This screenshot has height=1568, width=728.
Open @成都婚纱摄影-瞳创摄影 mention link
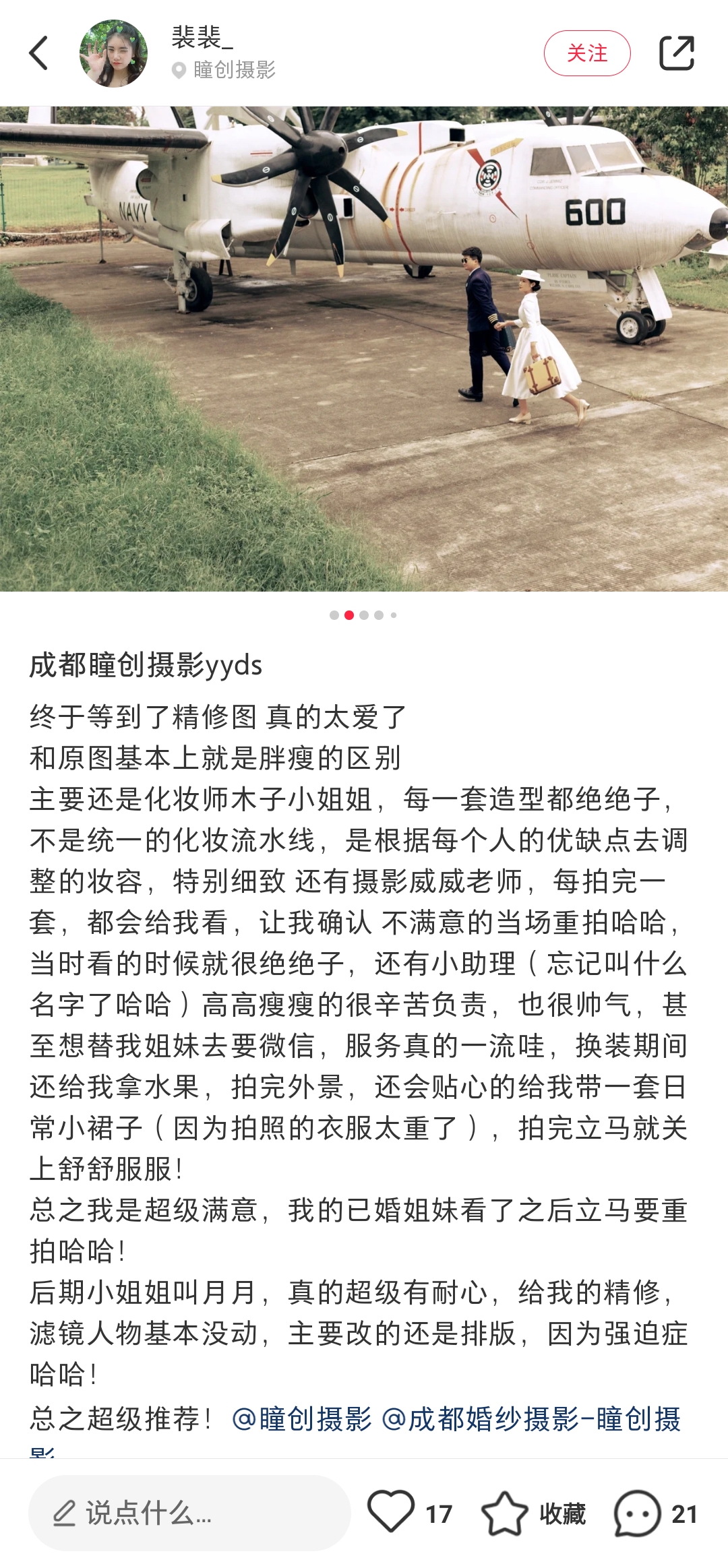531,1419
